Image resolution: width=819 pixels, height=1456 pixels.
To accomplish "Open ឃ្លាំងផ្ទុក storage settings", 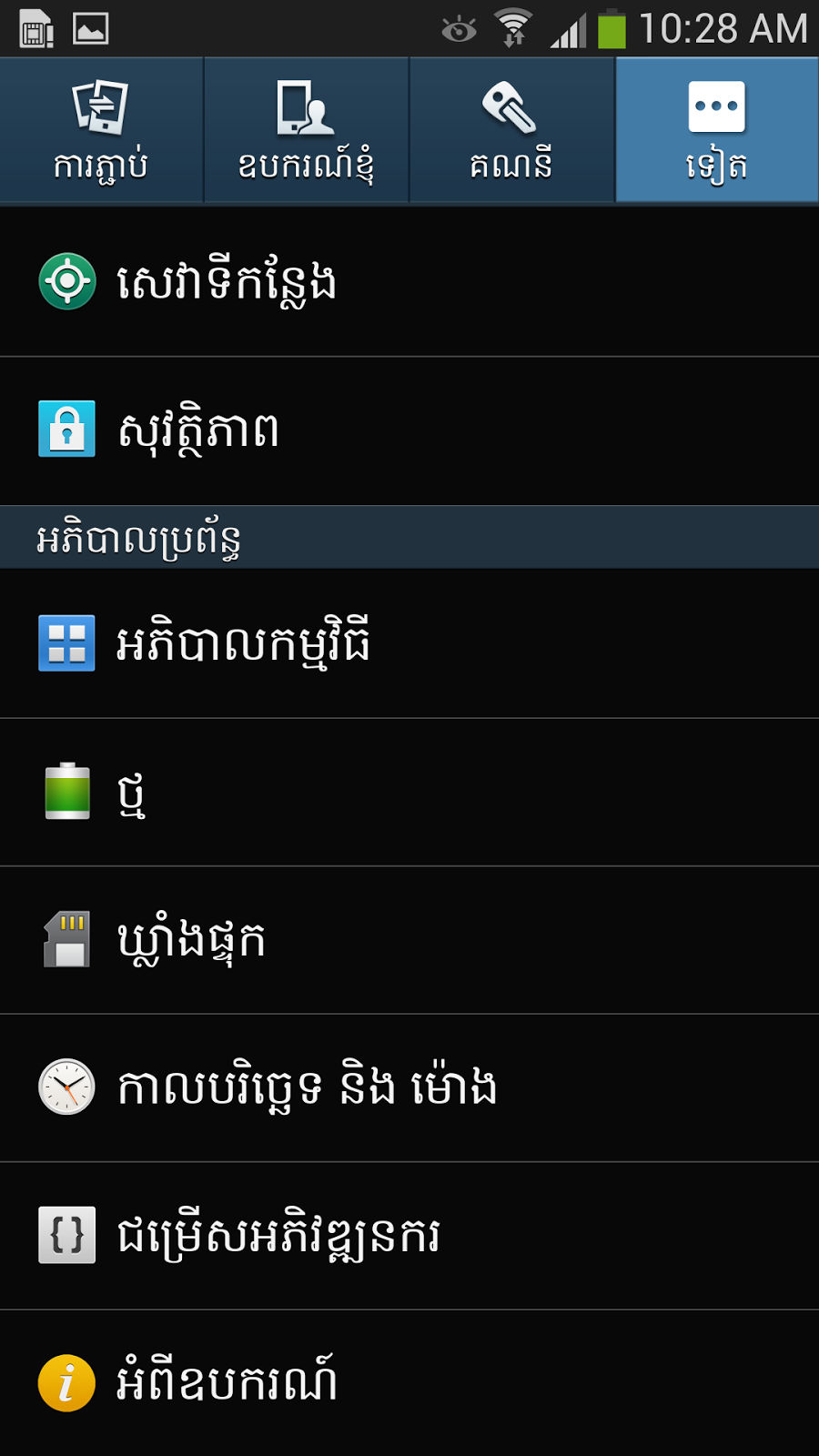I will [409, 940].
